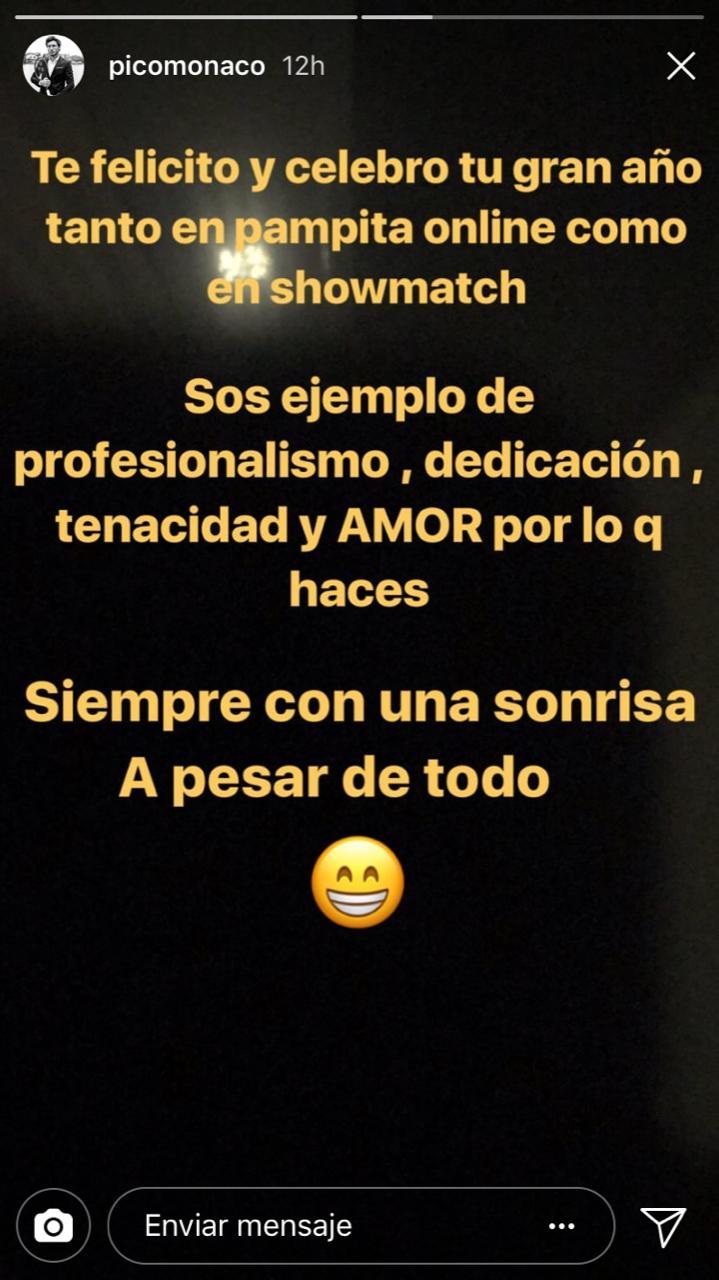
Task: Open the three-dot more options
Action: click(563, 1225)
